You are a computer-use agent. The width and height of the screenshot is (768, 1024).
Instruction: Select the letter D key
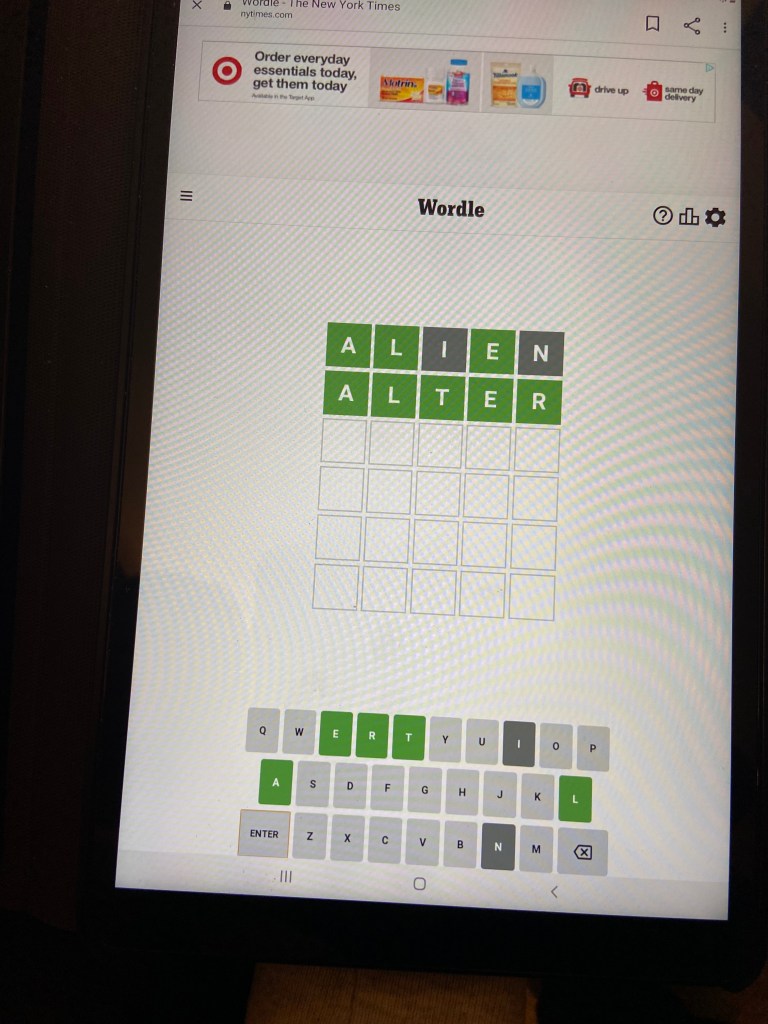[x=350, y=787]
